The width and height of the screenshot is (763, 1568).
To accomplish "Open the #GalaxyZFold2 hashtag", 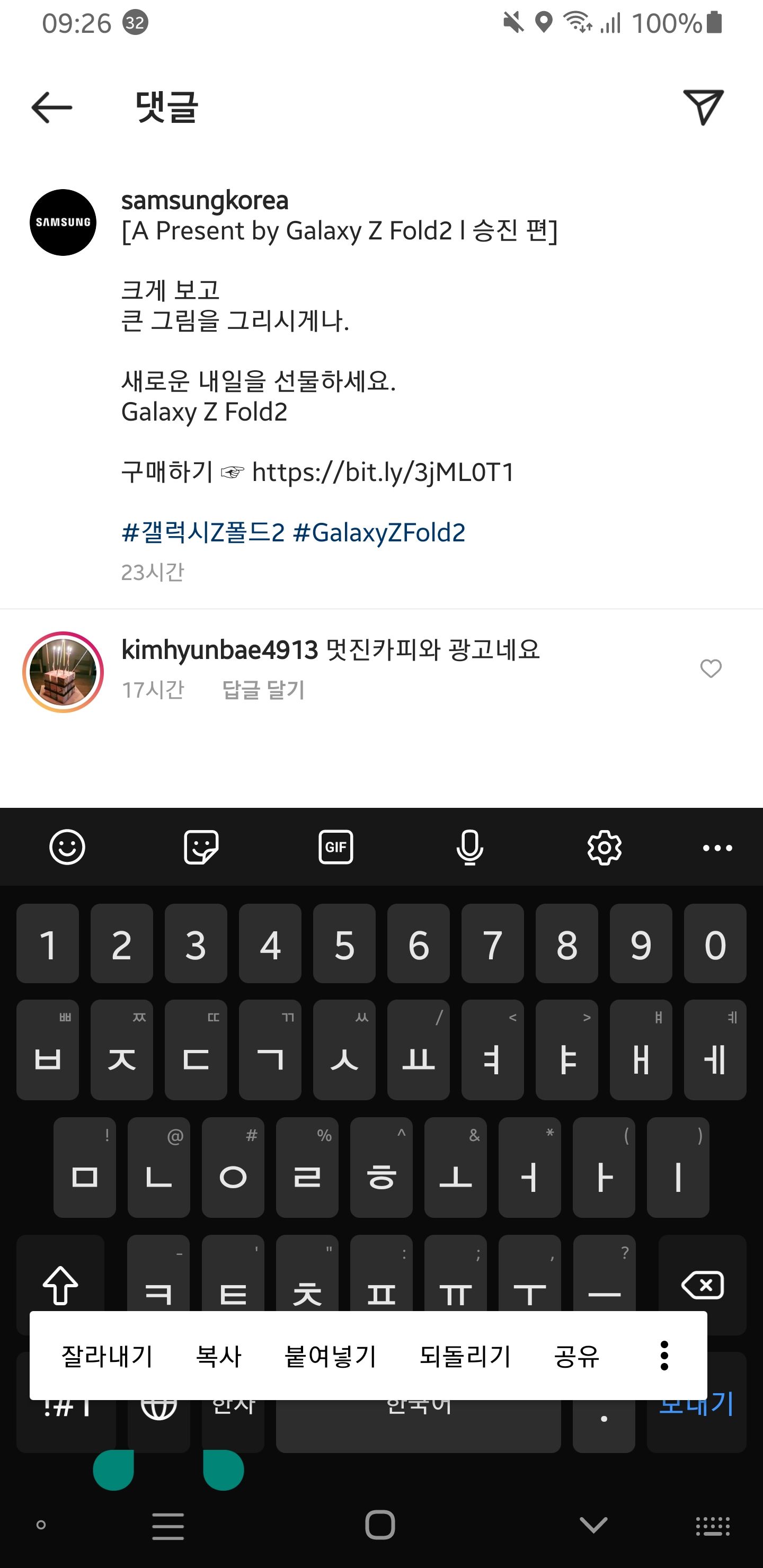I will click(379, 532).
